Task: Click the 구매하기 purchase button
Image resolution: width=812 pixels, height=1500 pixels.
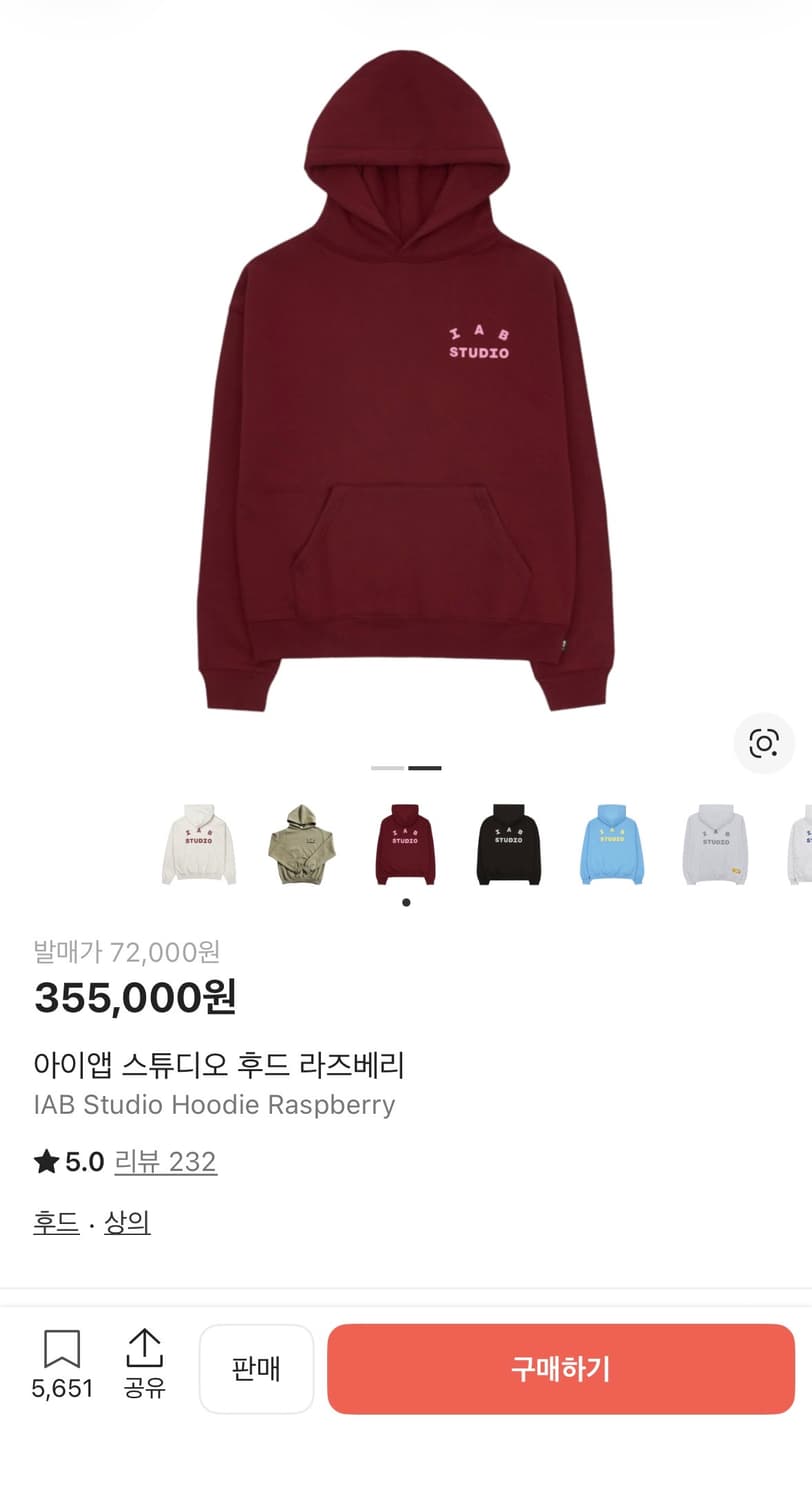Action: pos(561,1369)
